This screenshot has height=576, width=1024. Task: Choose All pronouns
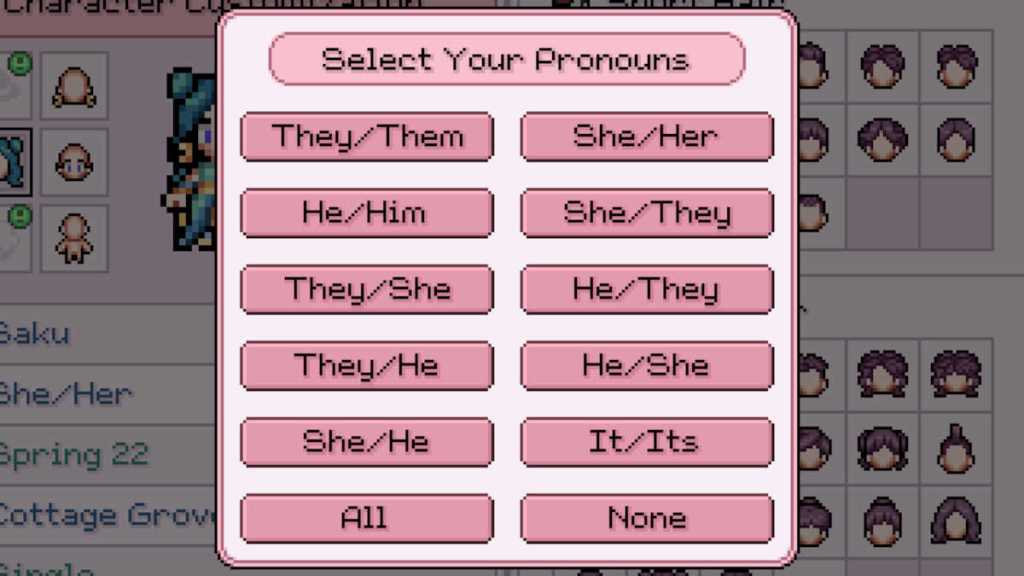point(366,518)
